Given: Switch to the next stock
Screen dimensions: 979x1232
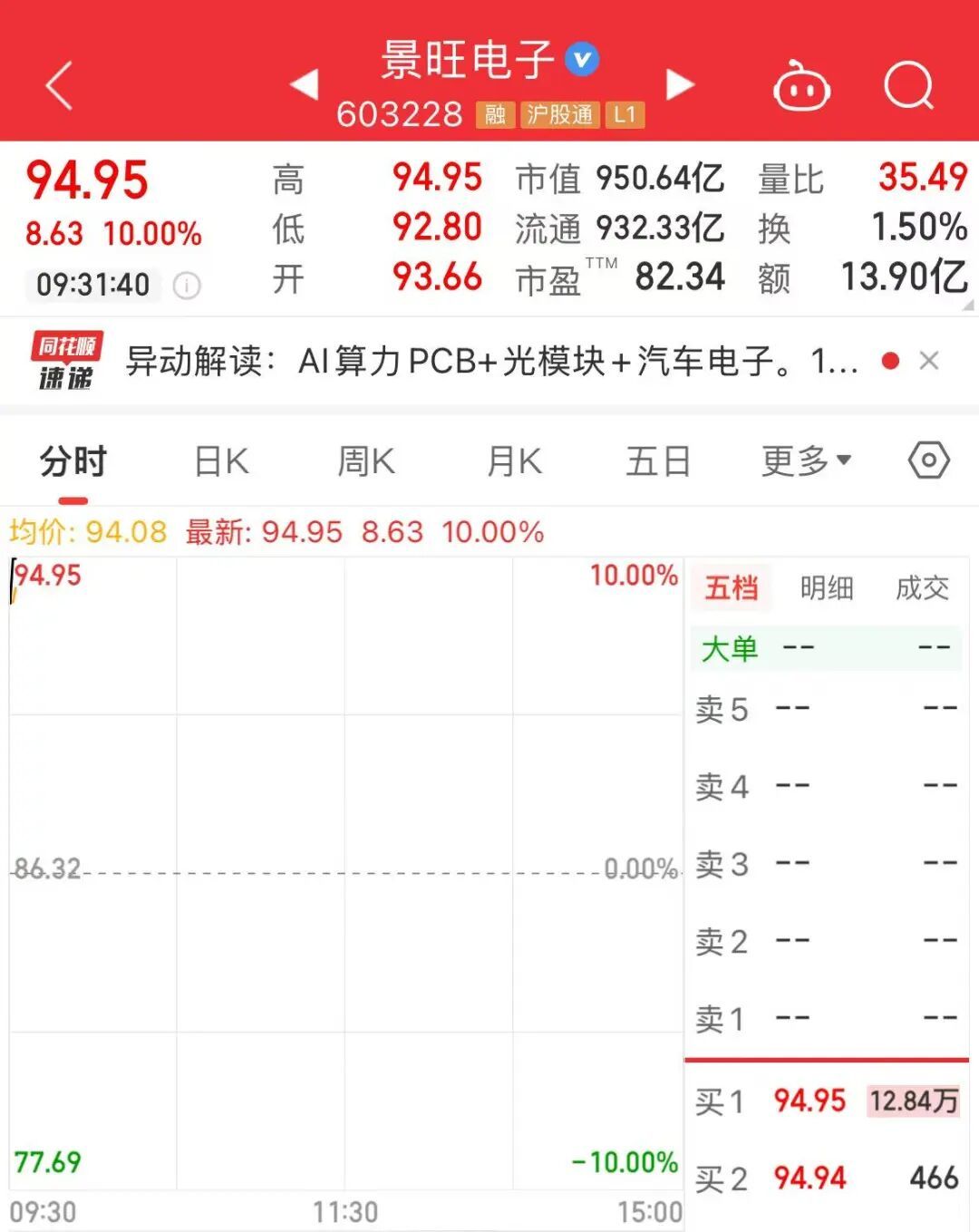Looking at the screenshot, I should (680, 84).
